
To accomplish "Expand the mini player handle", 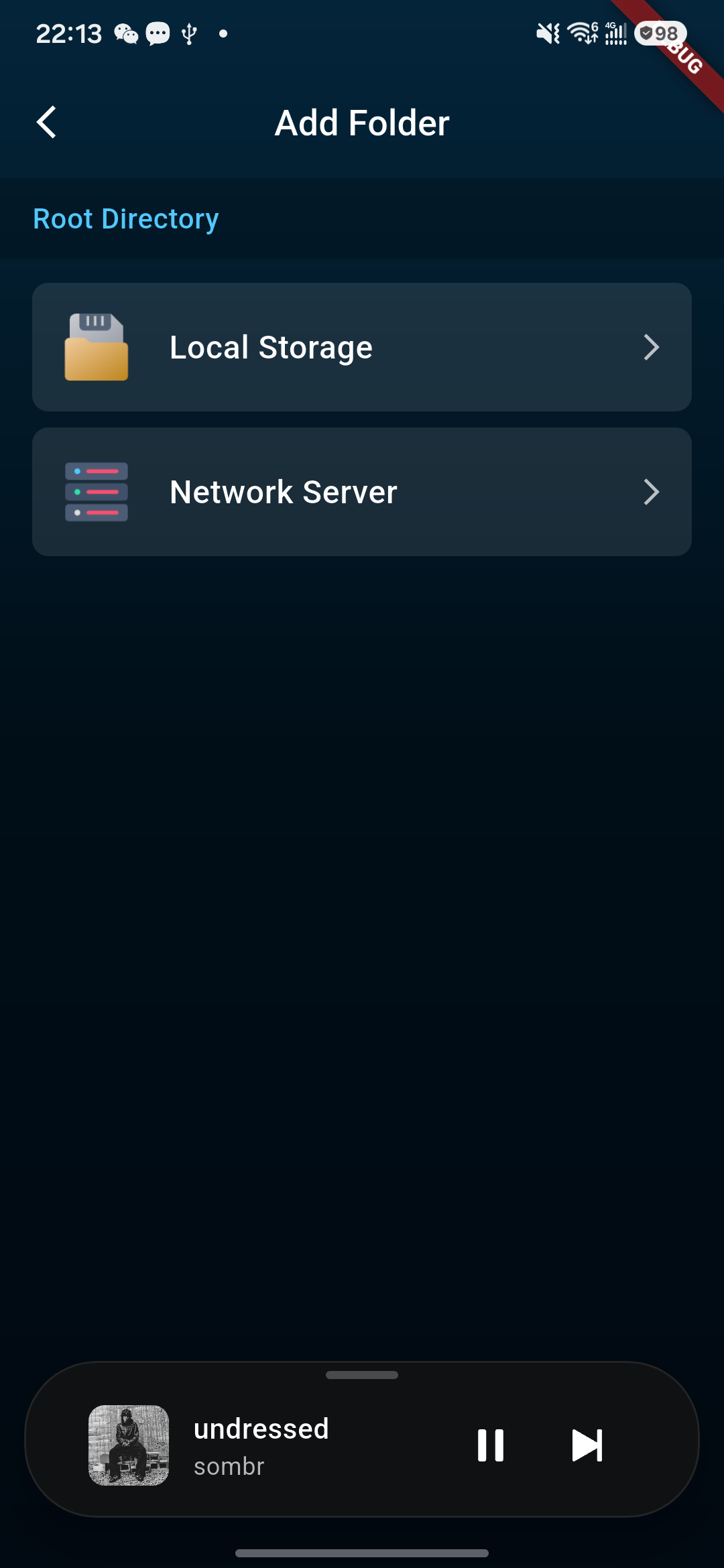I will click(362, 1375).
